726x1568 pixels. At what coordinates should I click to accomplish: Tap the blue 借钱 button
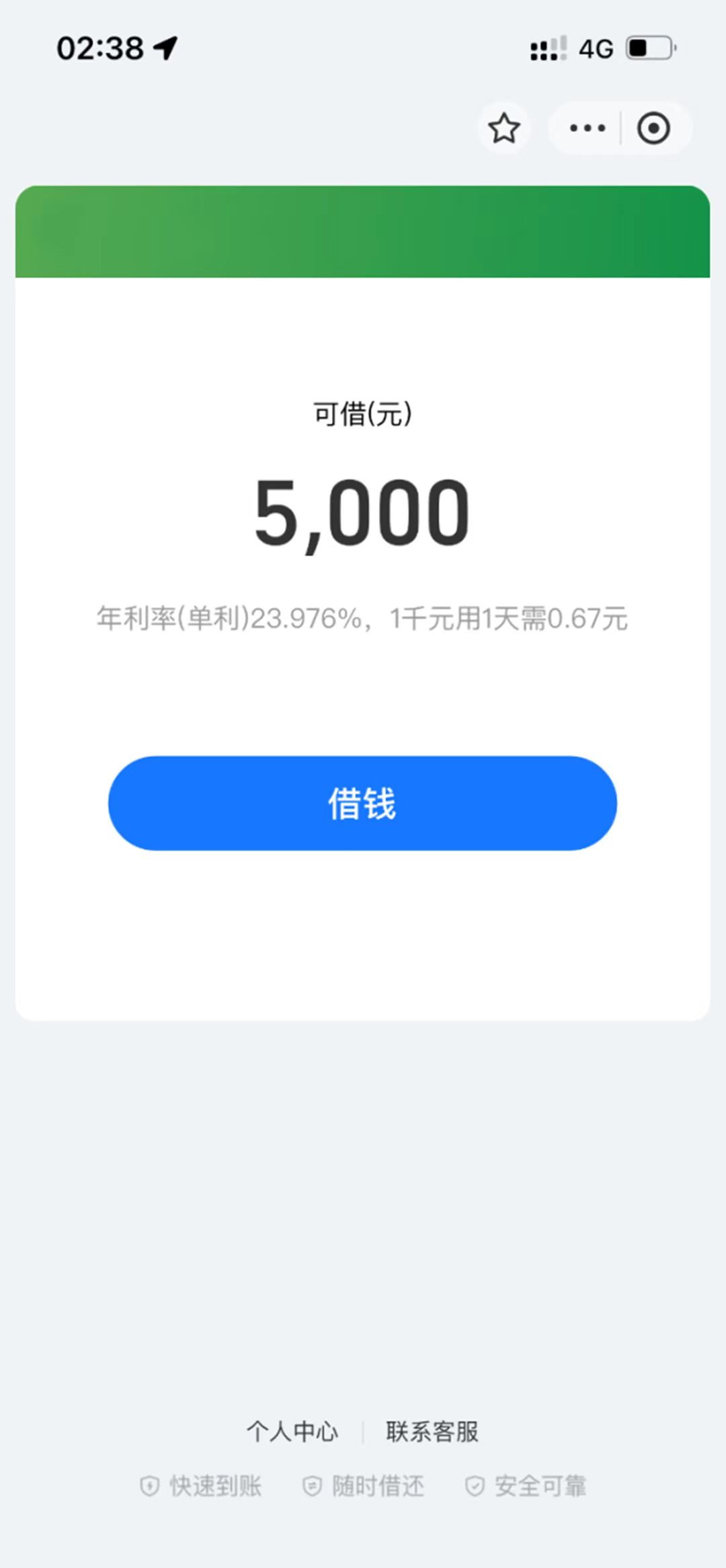[362, 803]
